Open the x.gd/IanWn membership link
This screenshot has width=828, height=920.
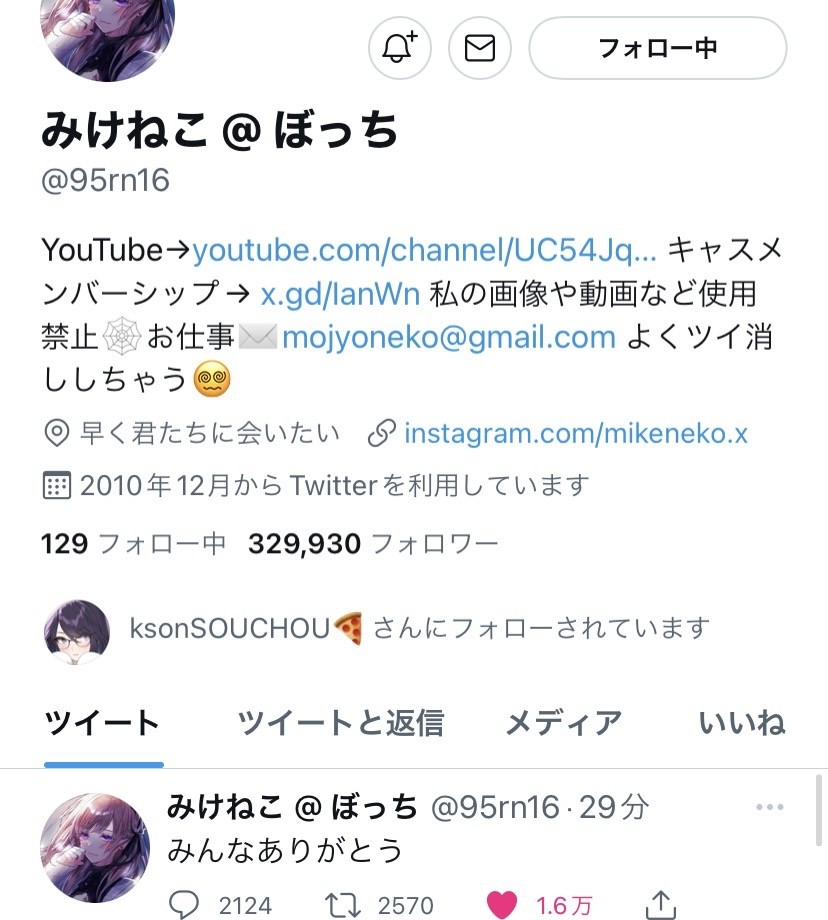(340, 294)
